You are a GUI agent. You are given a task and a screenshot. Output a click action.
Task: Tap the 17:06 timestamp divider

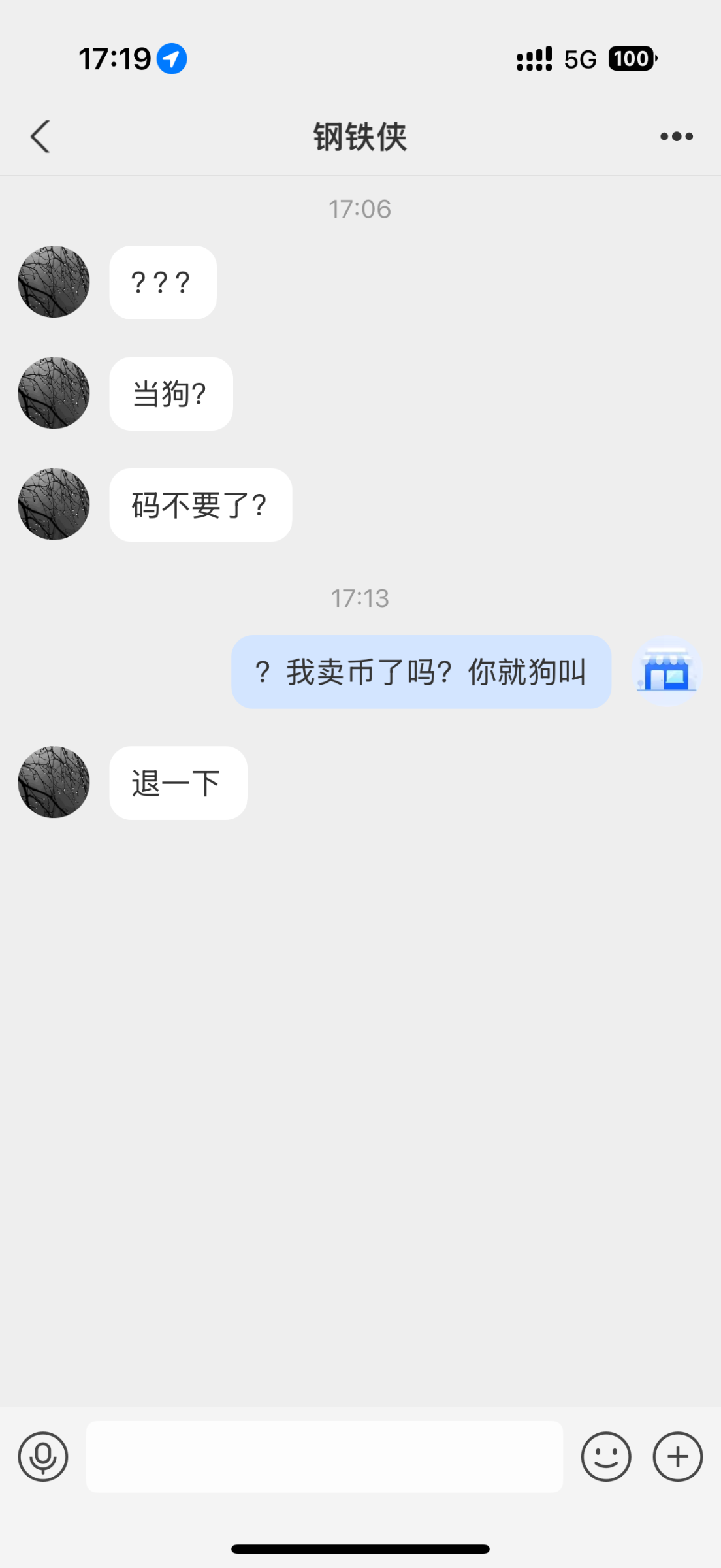pyautogui.click(x=360, y=208)
